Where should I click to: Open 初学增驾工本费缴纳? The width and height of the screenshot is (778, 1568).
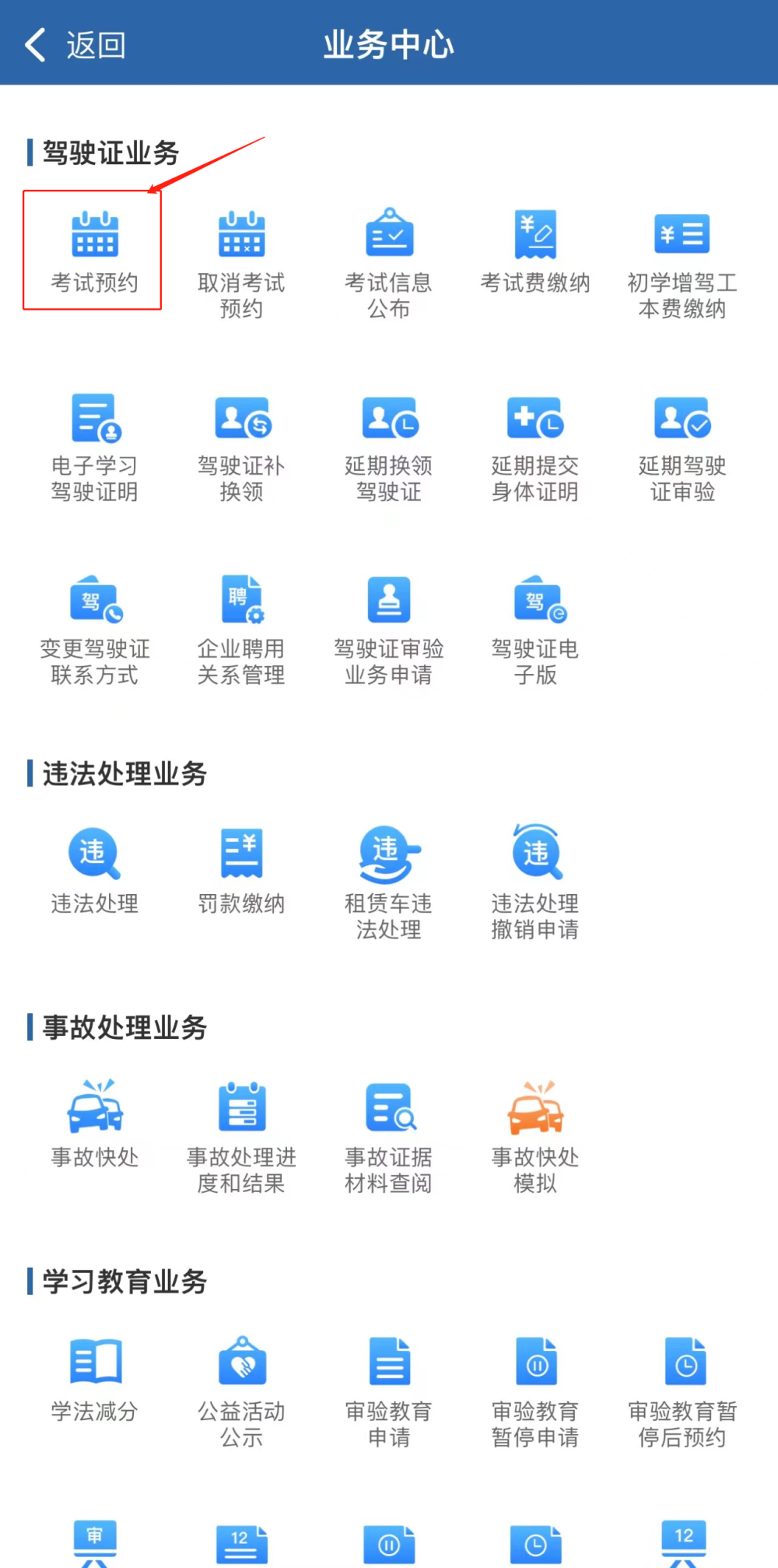click(x=682, y=261)
